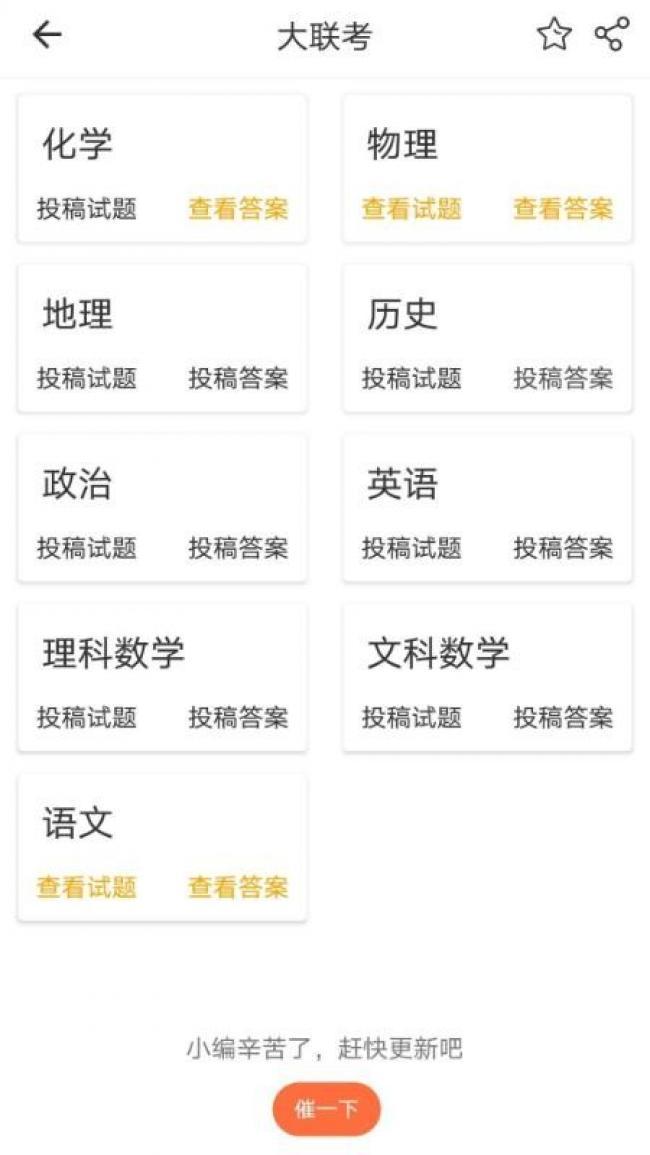Image resolution: width=650 pixels, height=1155 pixels.
Task: Favorite this page with the star icon
Action: click(554, 35)
